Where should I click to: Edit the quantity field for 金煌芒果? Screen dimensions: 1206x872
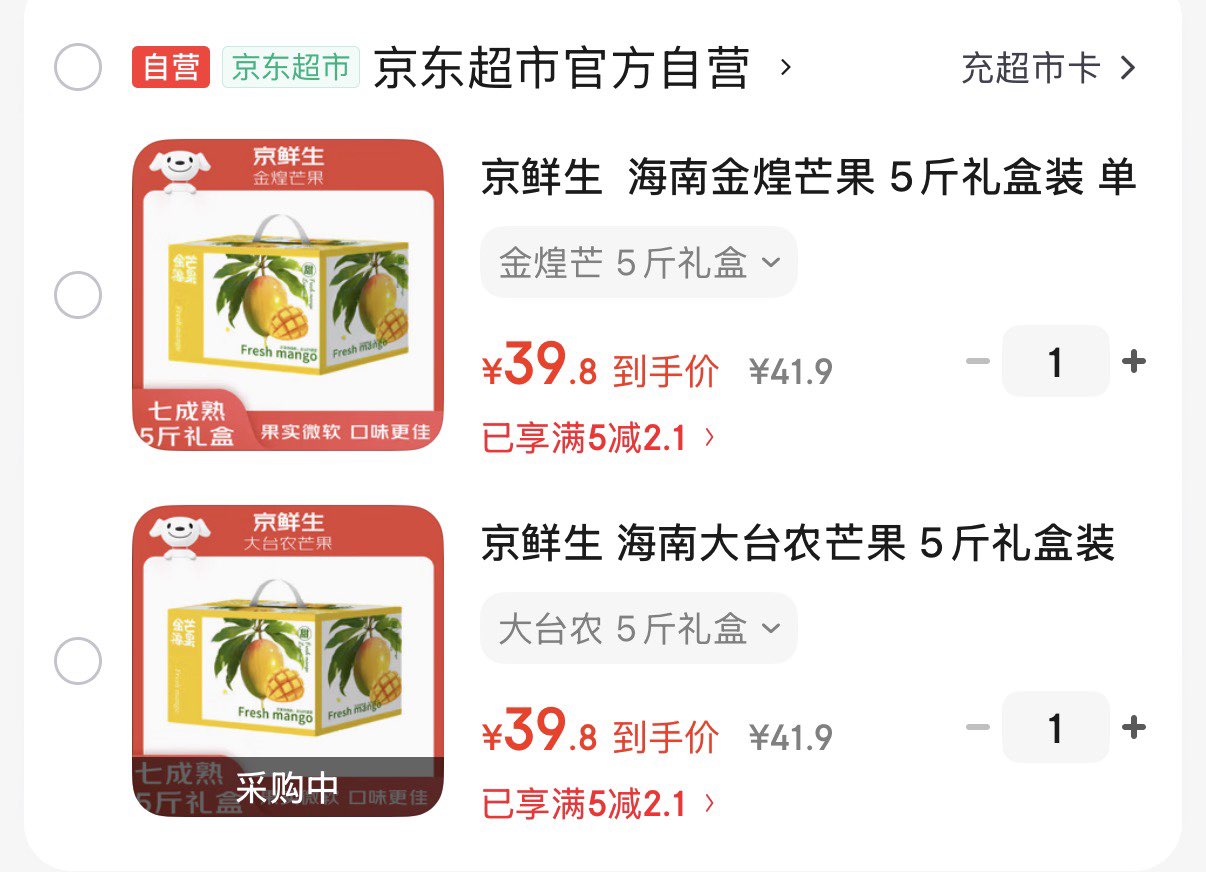click(x=1055, y=362)
